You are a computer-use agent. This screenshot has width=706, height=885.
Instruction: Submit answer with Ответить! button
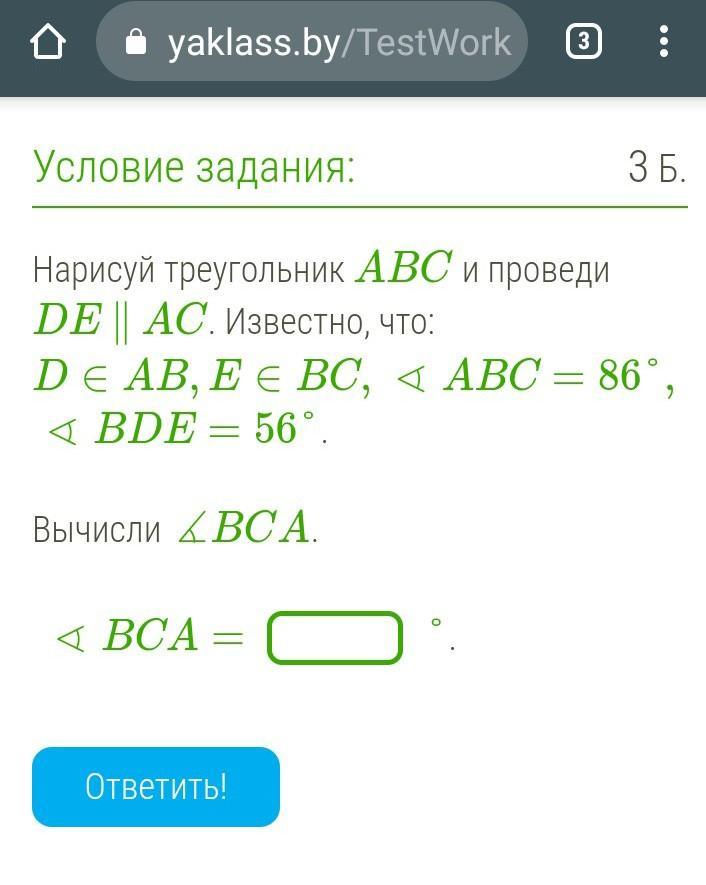(156, 787)
